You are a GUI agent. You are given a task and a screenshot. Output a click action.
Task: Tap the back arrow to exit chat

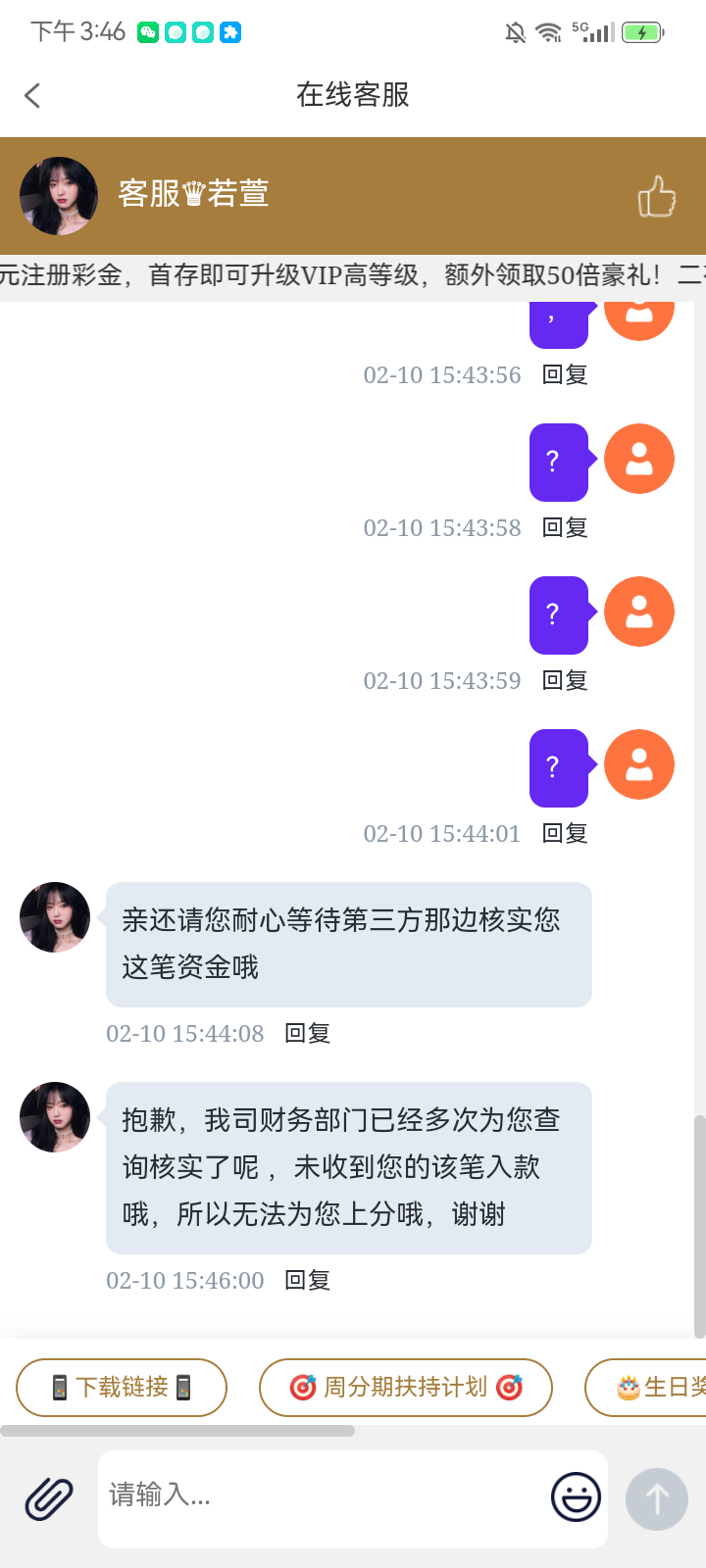[32, 94]
